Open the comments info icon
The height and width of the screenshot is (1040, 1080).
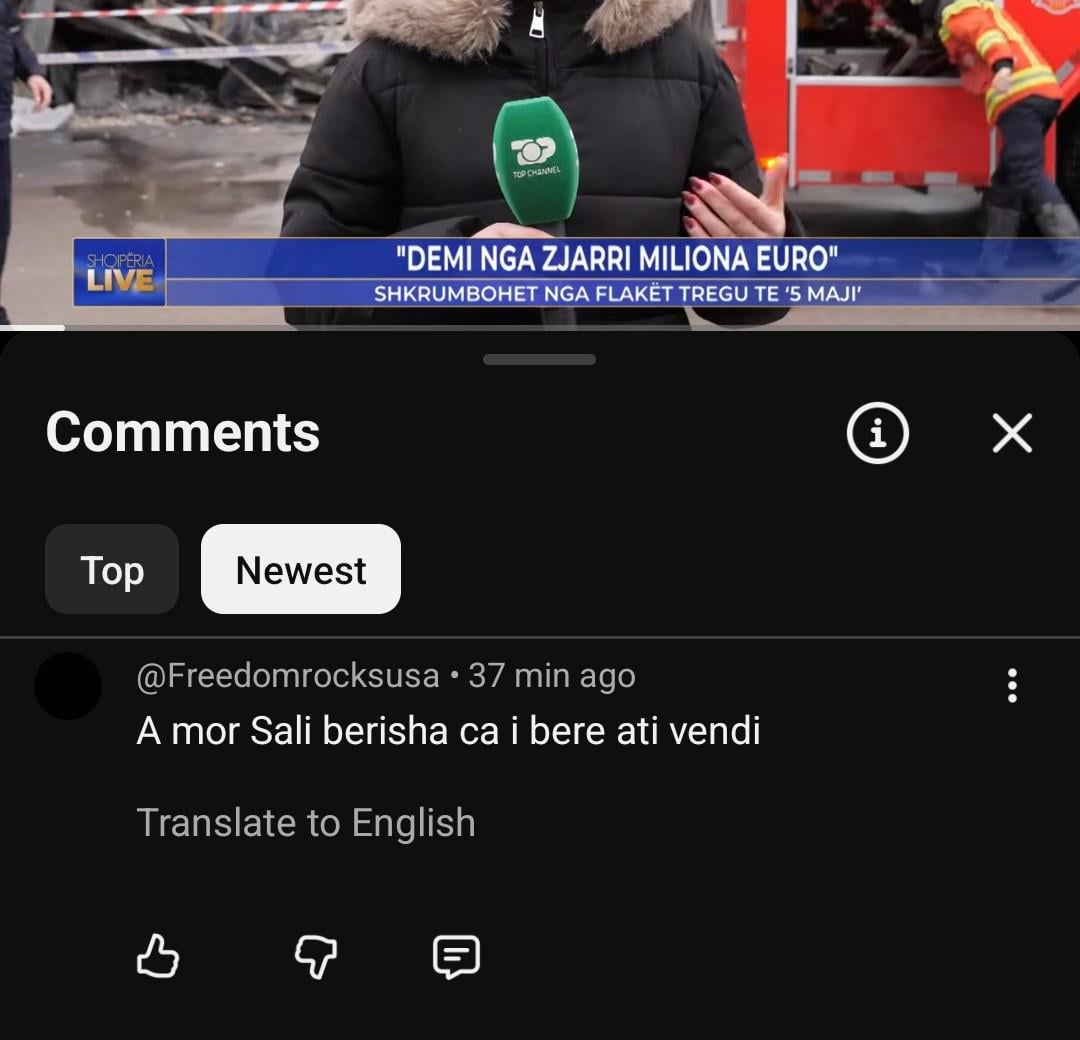click(877, 433)
